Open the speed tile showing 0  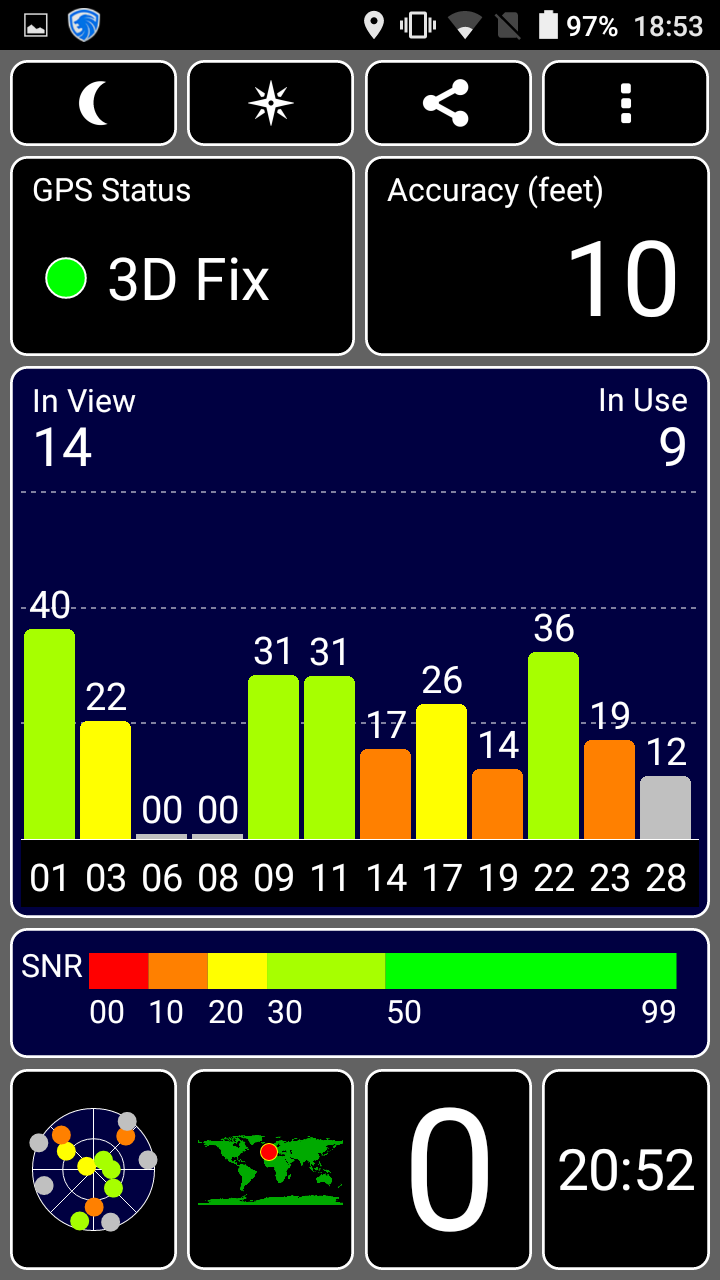point(448,1169)
